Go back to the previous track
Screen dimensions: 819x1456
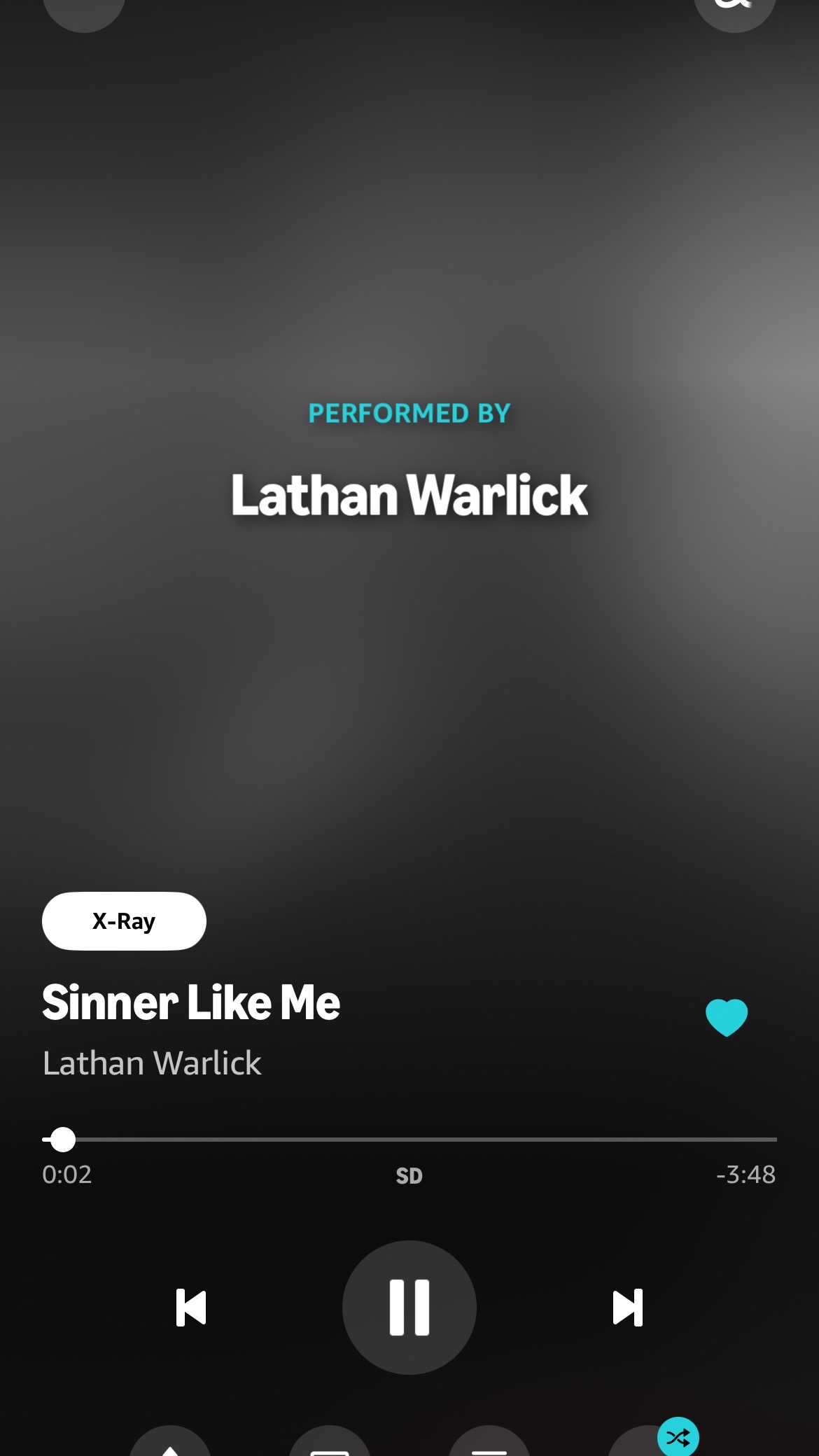click(x=191, y=1308)
